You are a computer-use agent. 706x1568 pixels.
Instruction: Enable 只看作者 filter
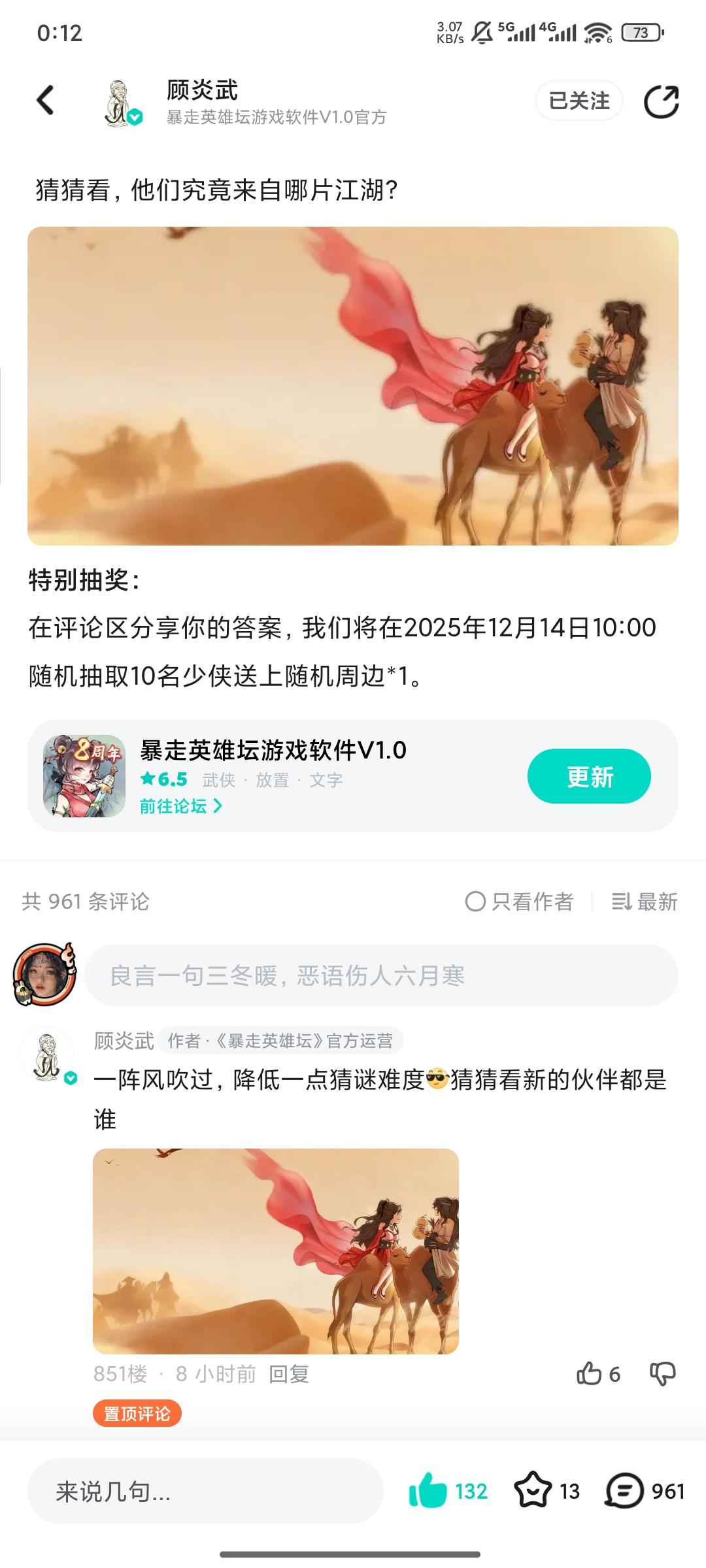[x=523, y=901]
